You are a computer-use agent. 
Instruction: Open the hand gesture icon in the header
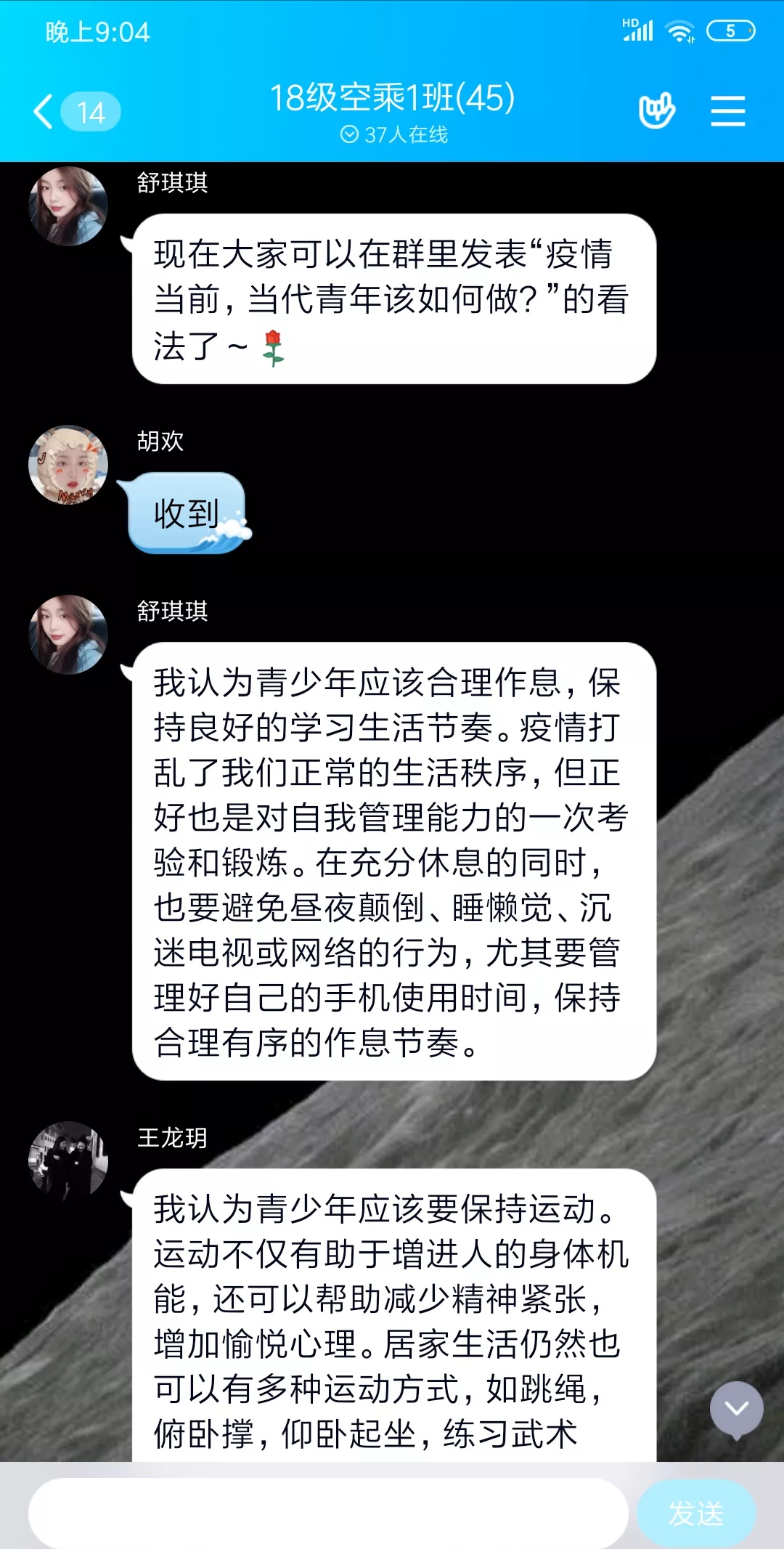pyautogui.click(x=656, y=110)
